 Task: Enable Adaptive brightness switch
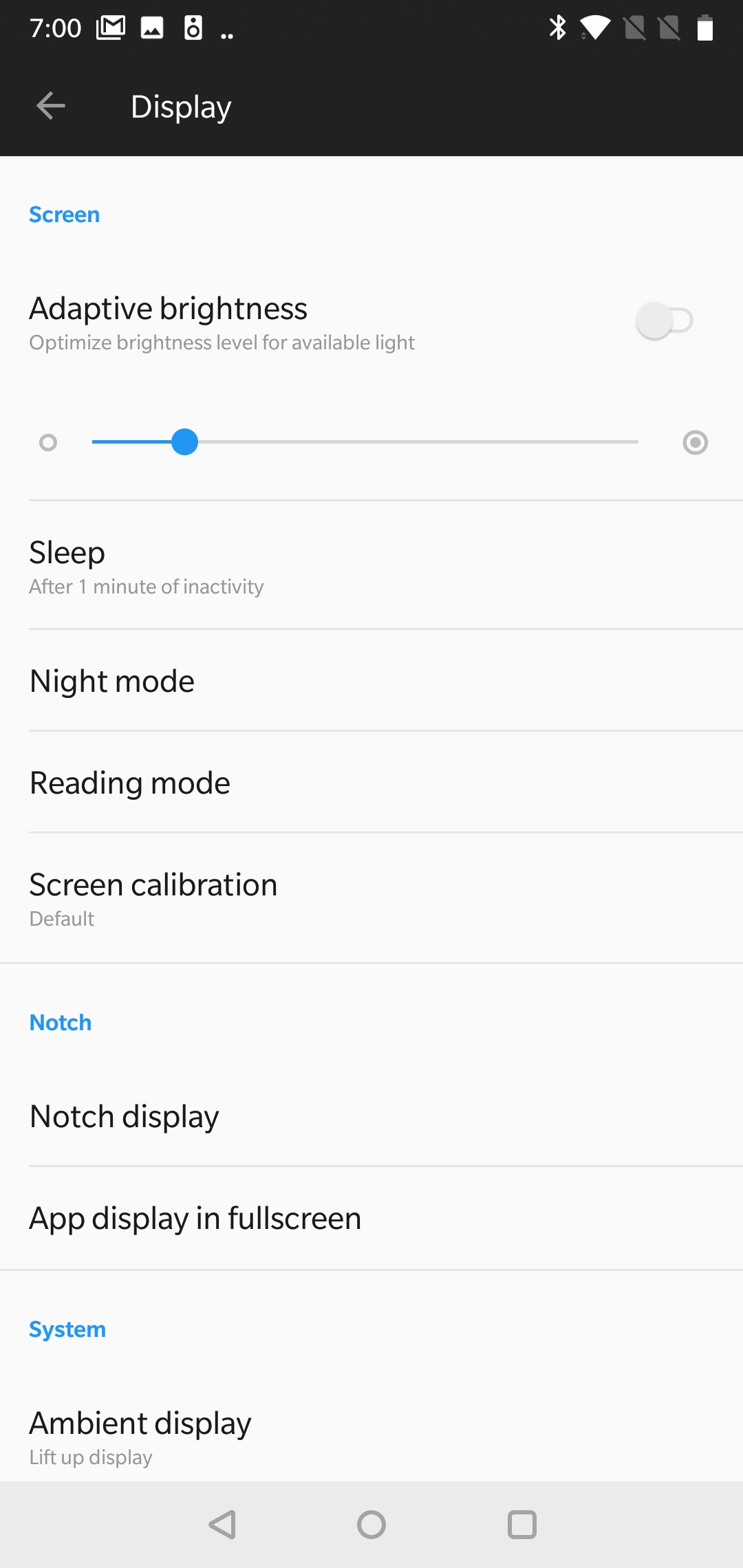(664, 320)
